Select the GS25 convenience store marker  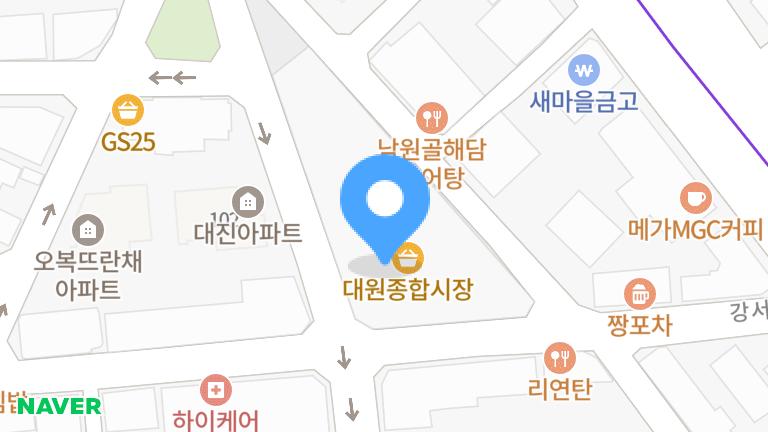pyautogui.click(x=128, y=108)
